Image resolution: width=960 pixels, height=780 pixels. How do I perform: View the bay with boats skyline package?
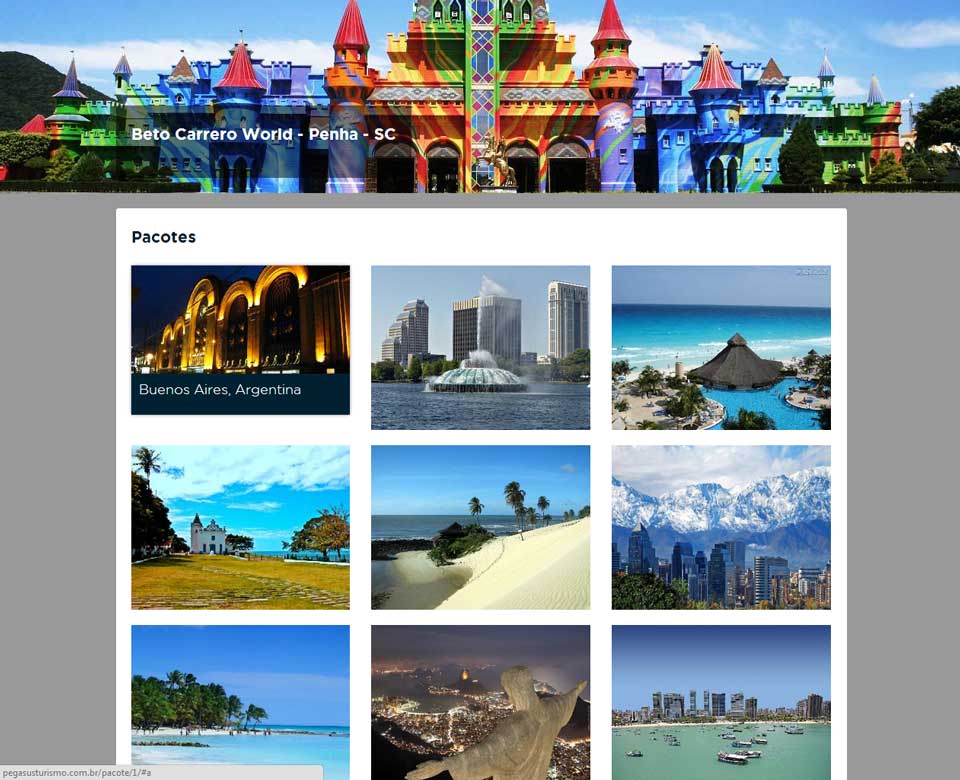click(721, 700)
